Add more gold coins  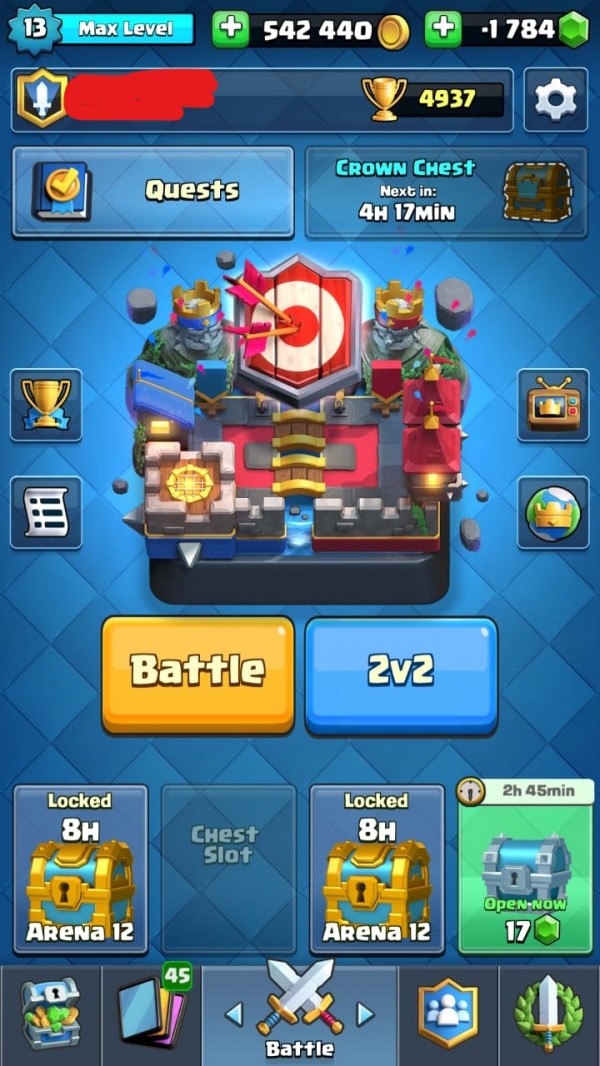pos(231,29)
